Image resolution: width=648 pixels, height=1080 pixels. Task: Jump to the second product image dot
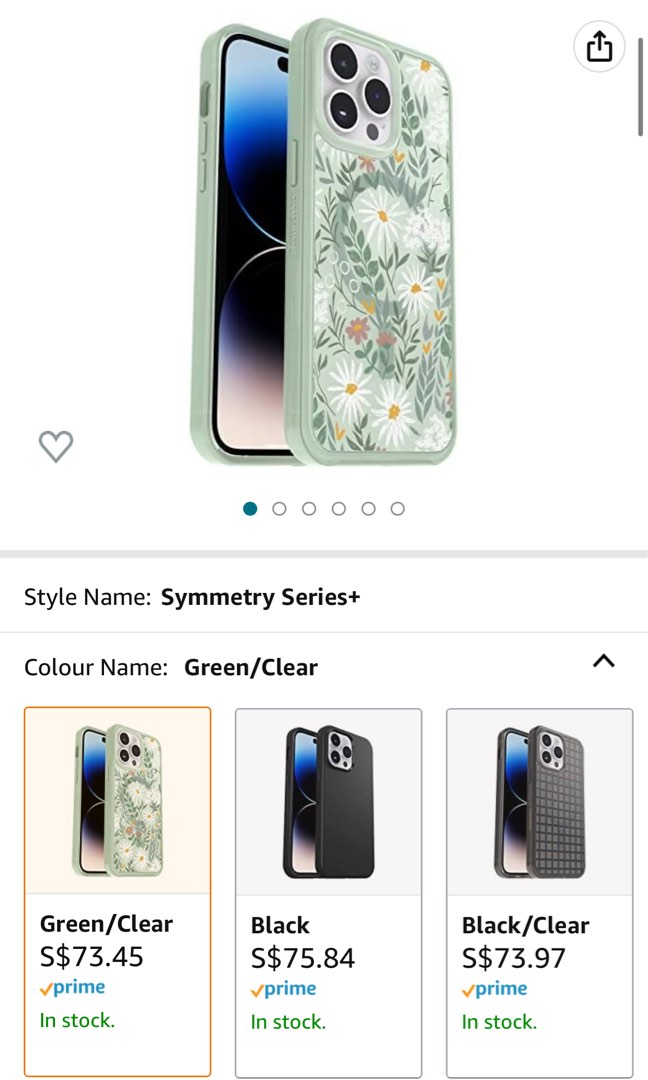click(279, 509)
